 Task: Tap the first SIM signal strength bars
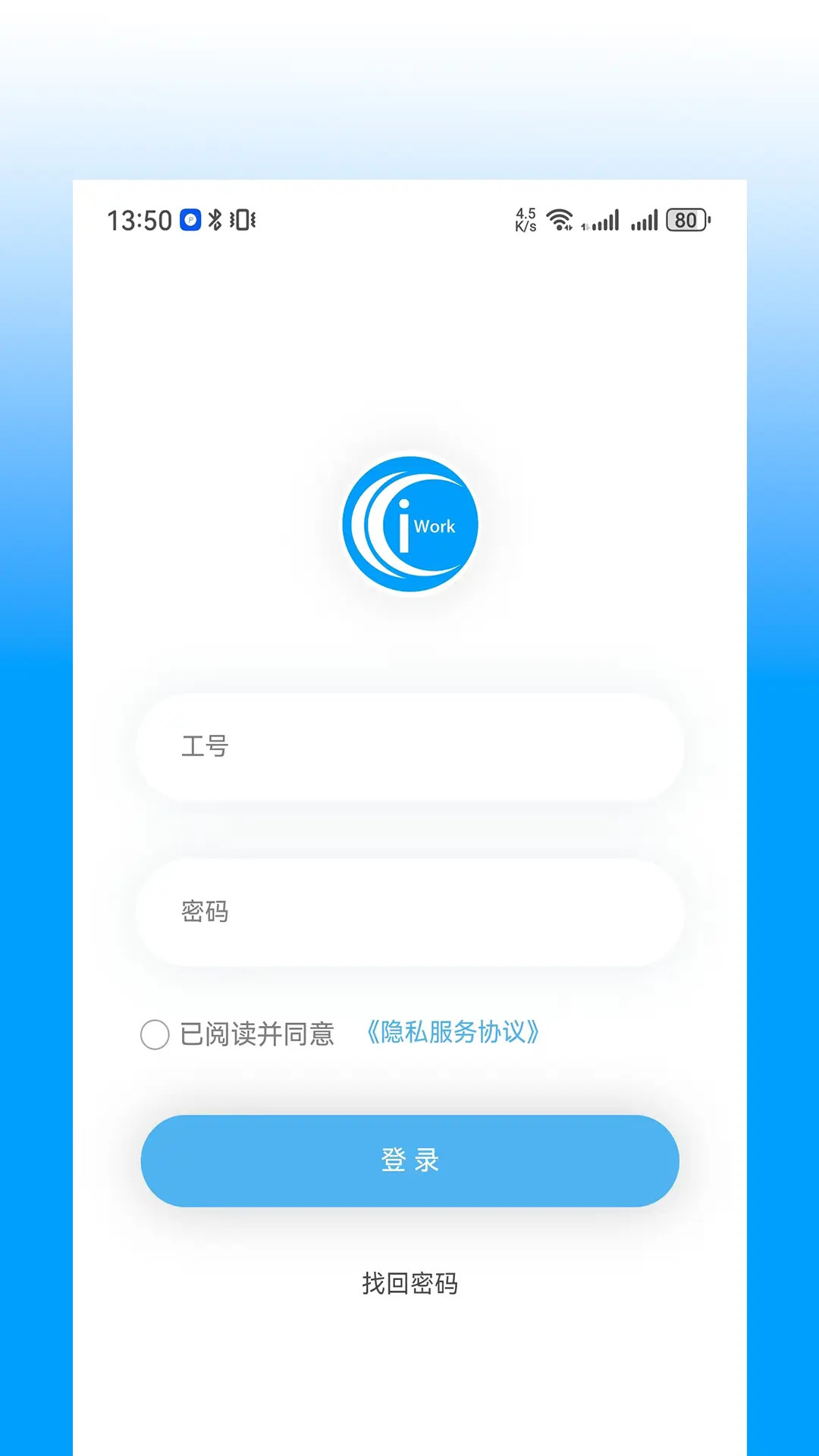[607, 221]
